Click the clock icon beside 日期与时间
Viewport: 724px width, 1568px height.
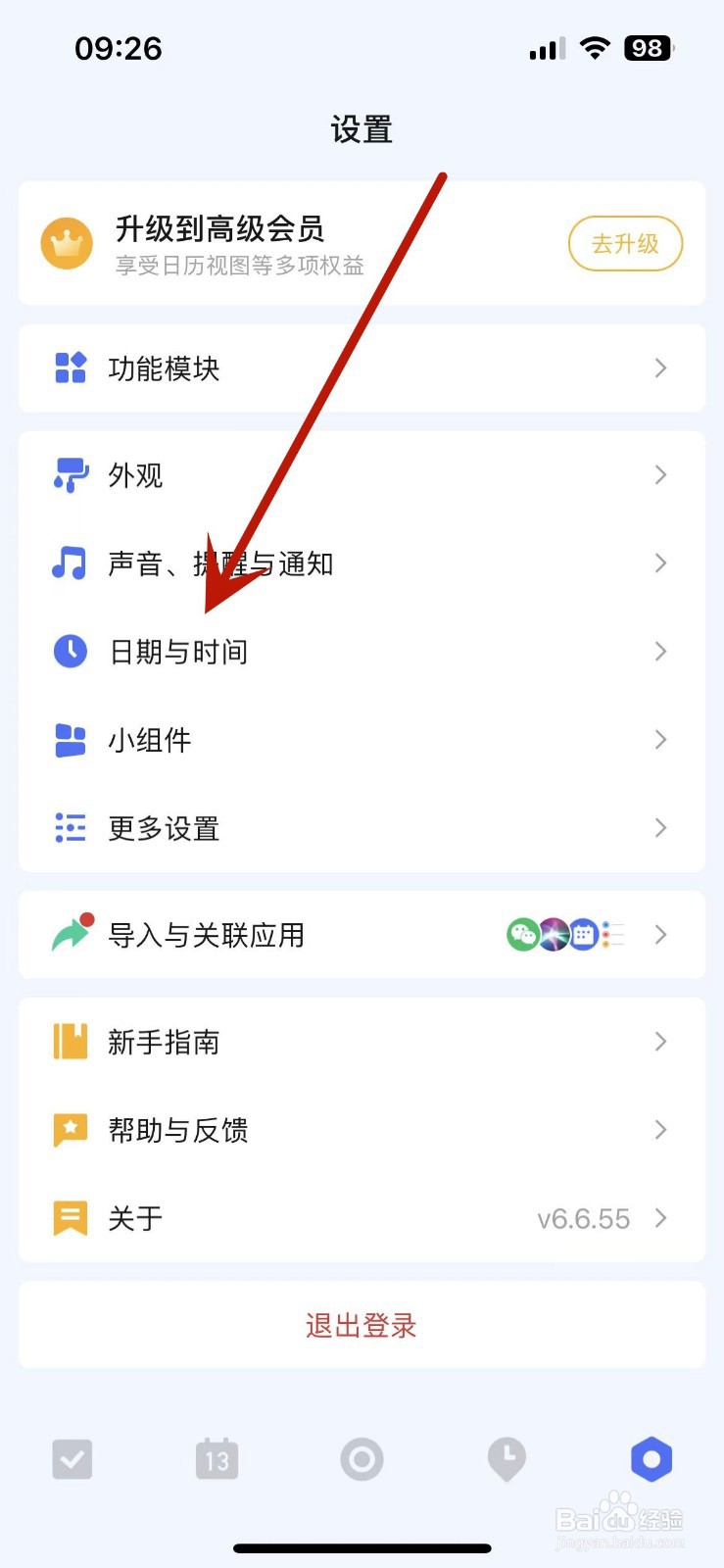tap(70, 652)
